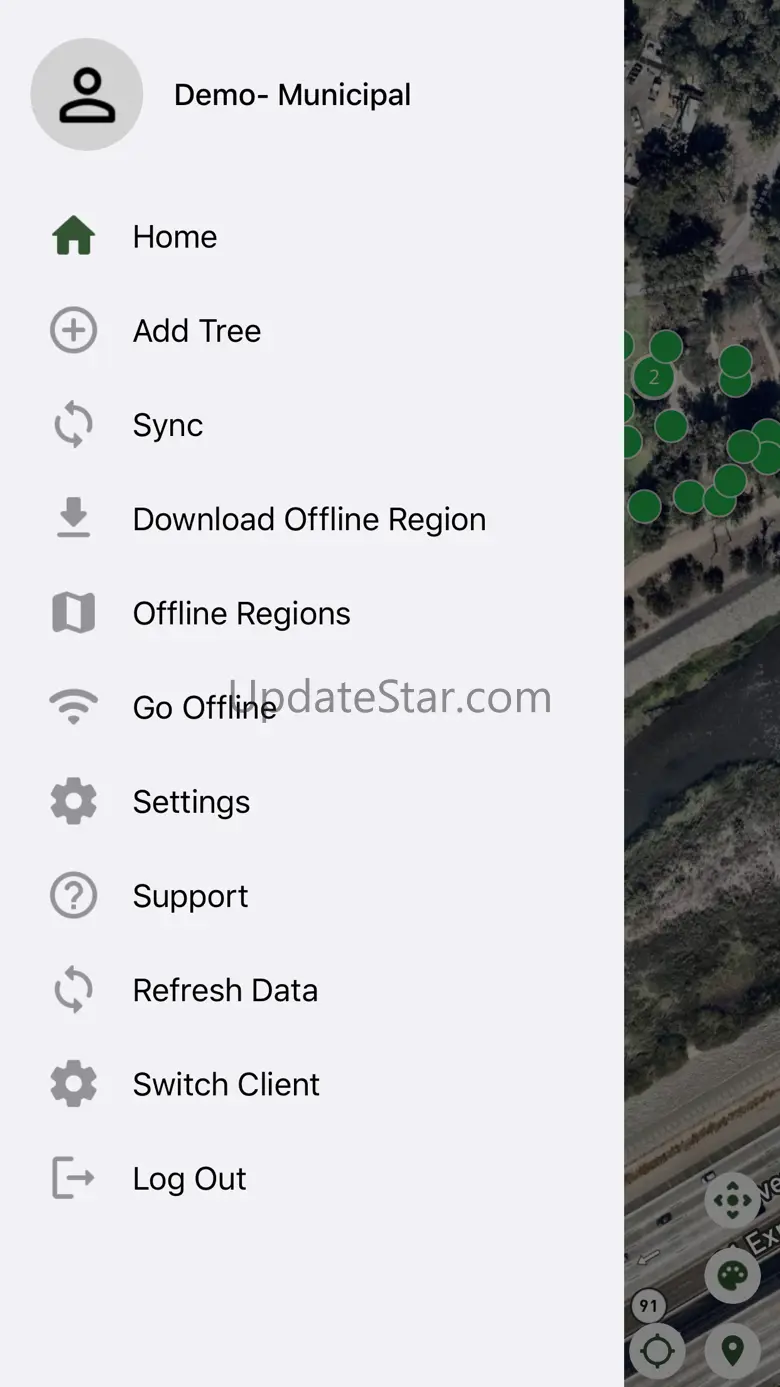Tap the four-arrow move button on map
Screen dimensions: 780x1387
[x=732, y=1200]
